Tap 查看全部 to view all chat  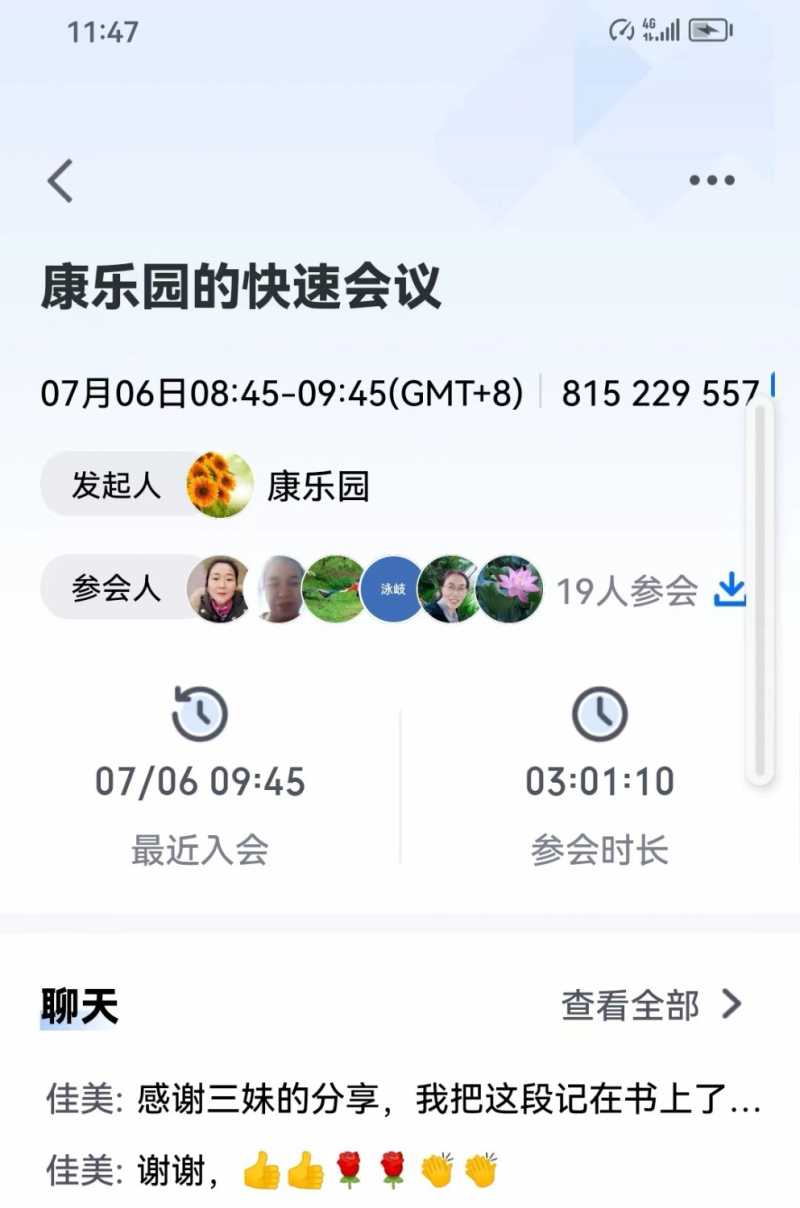tap(652, 1006)
